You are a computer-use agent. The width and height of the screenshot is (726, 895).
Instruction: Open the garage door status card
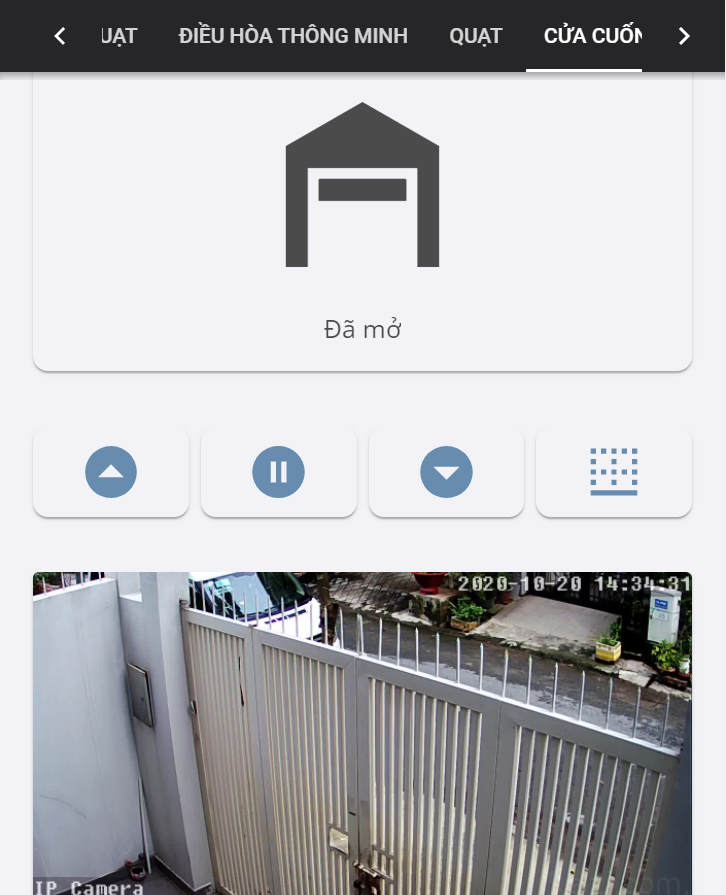click(362, 220)
